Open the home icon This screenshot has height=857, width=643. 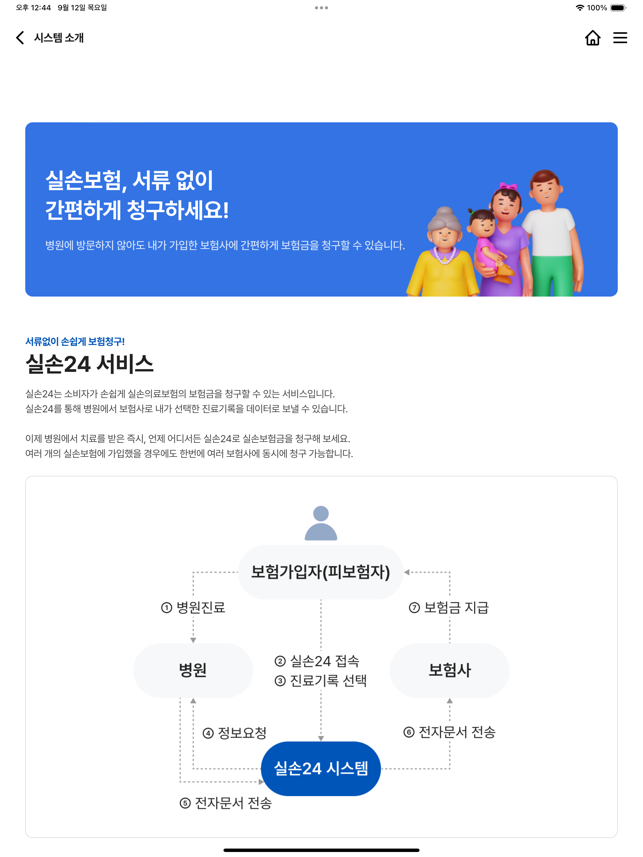[x=592, y=38]
